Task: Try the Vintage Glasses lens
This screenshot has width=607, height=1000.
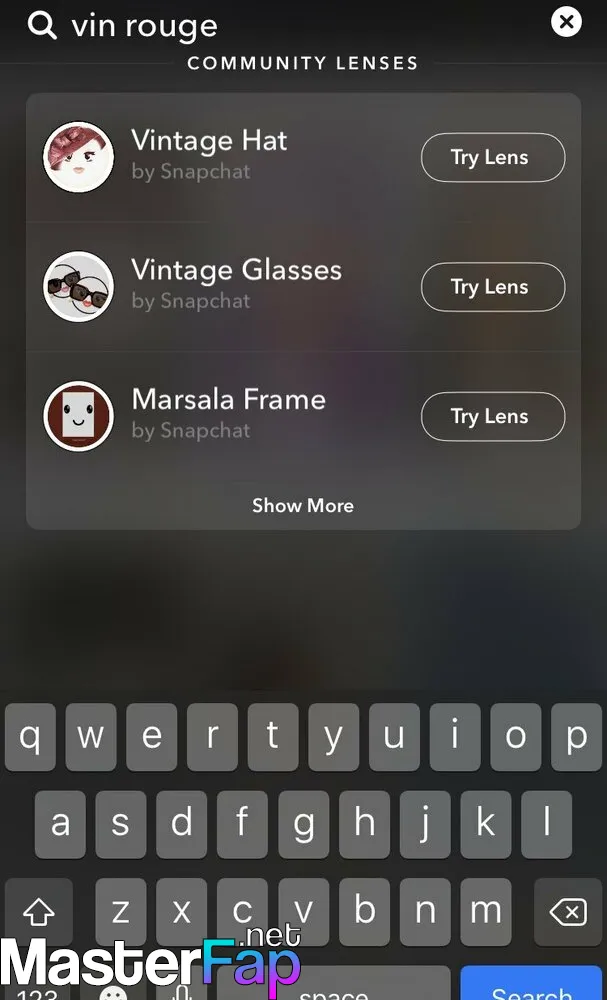Action: 493,287
